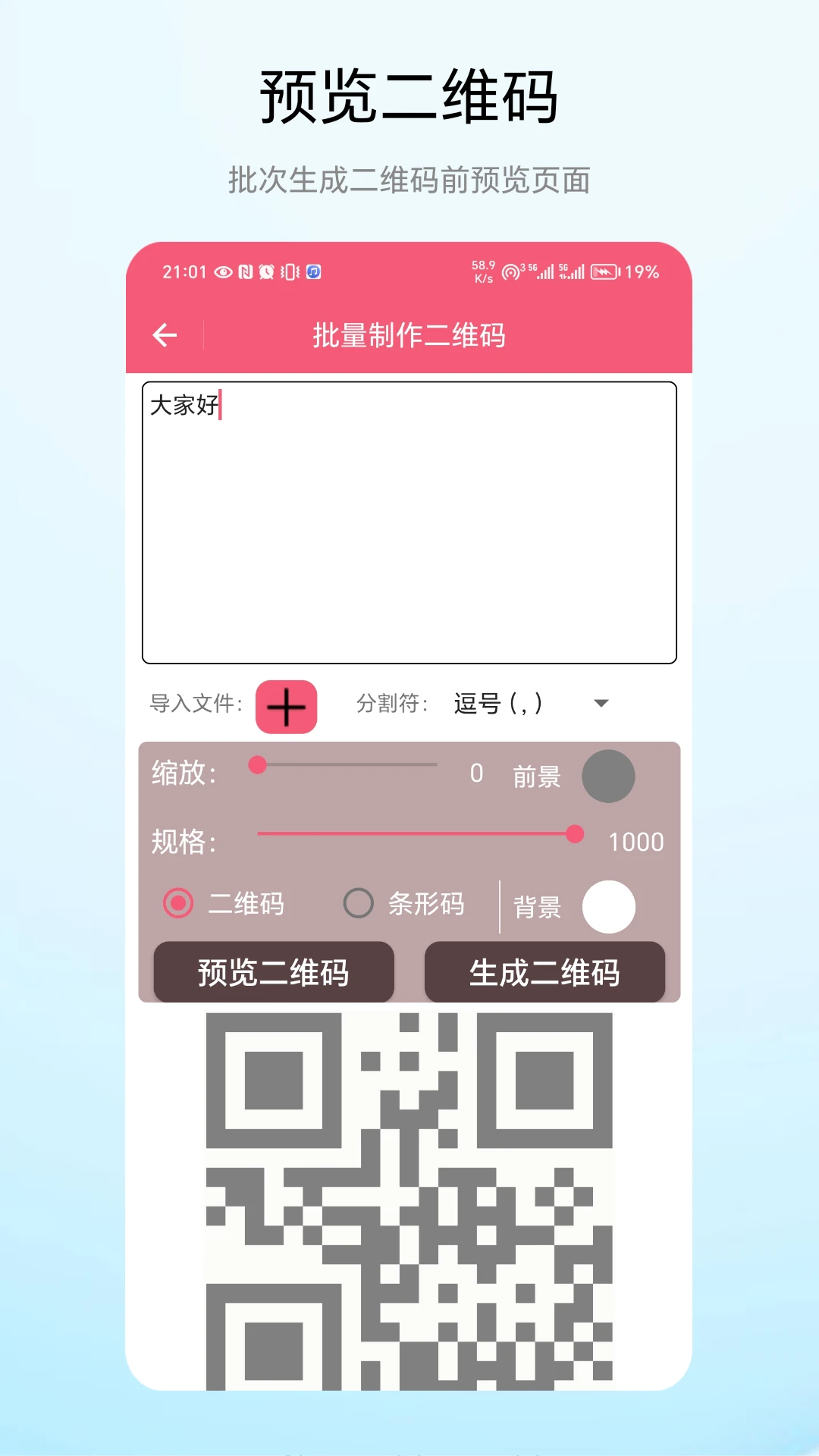Click inside the text box containing 大家好
The width and height of the screenshot is (819, 1456).
pyautogui.click(x=409, y=523)
